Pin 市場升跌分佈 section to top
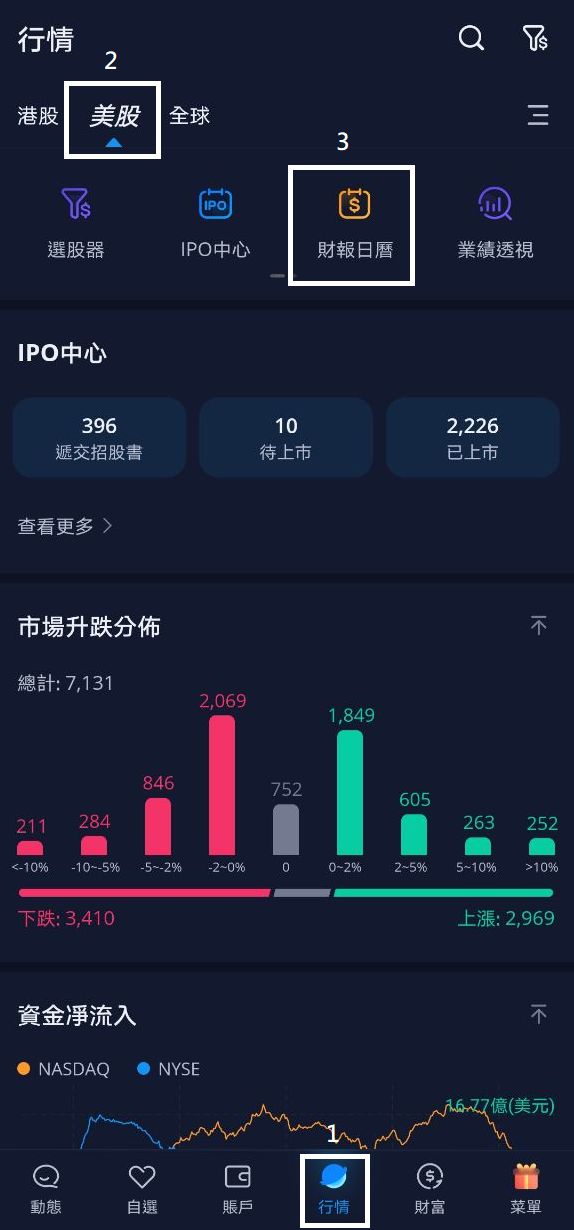The image size is (574, 1230). 539,626
